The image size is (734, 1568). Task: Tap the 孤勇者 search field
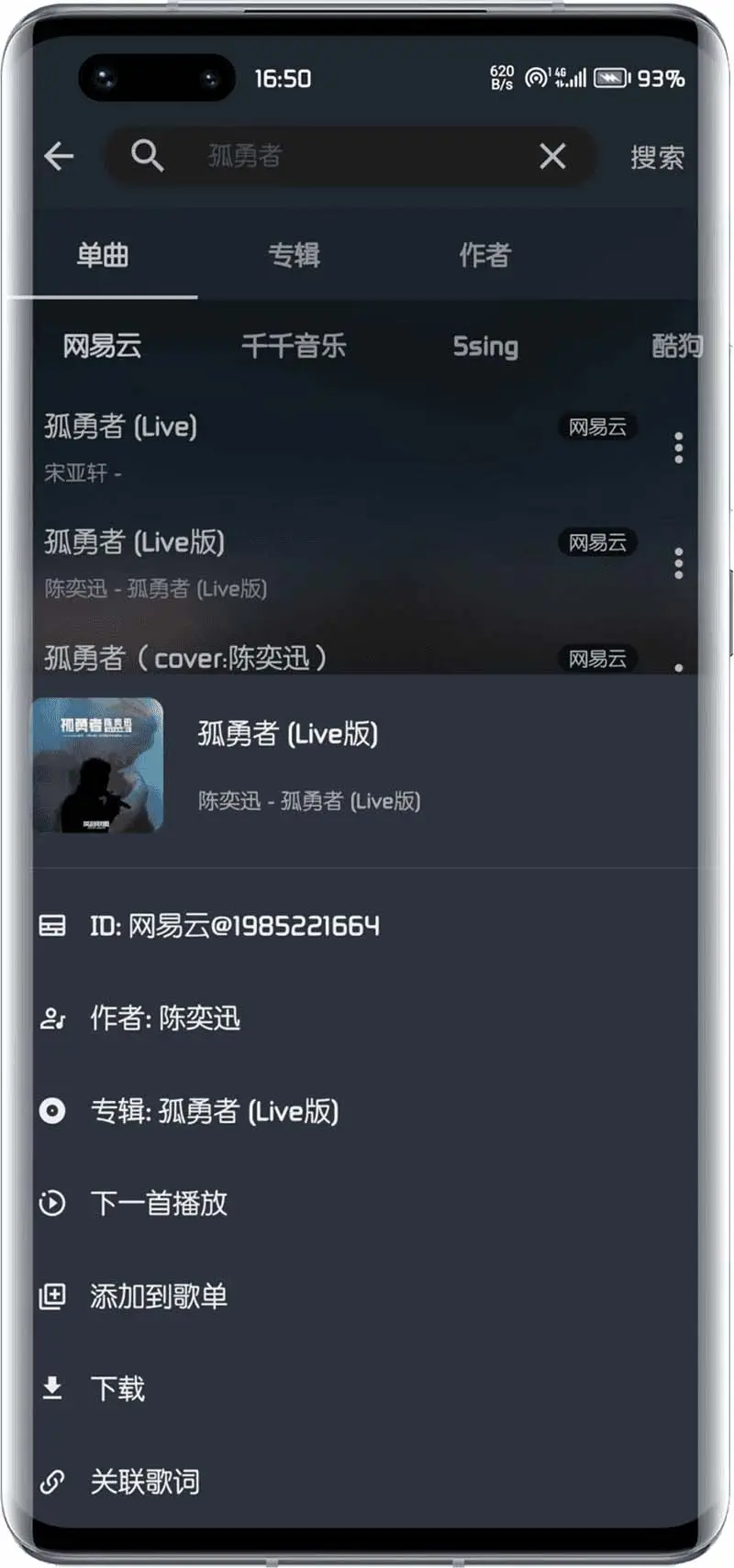[349, 156]
